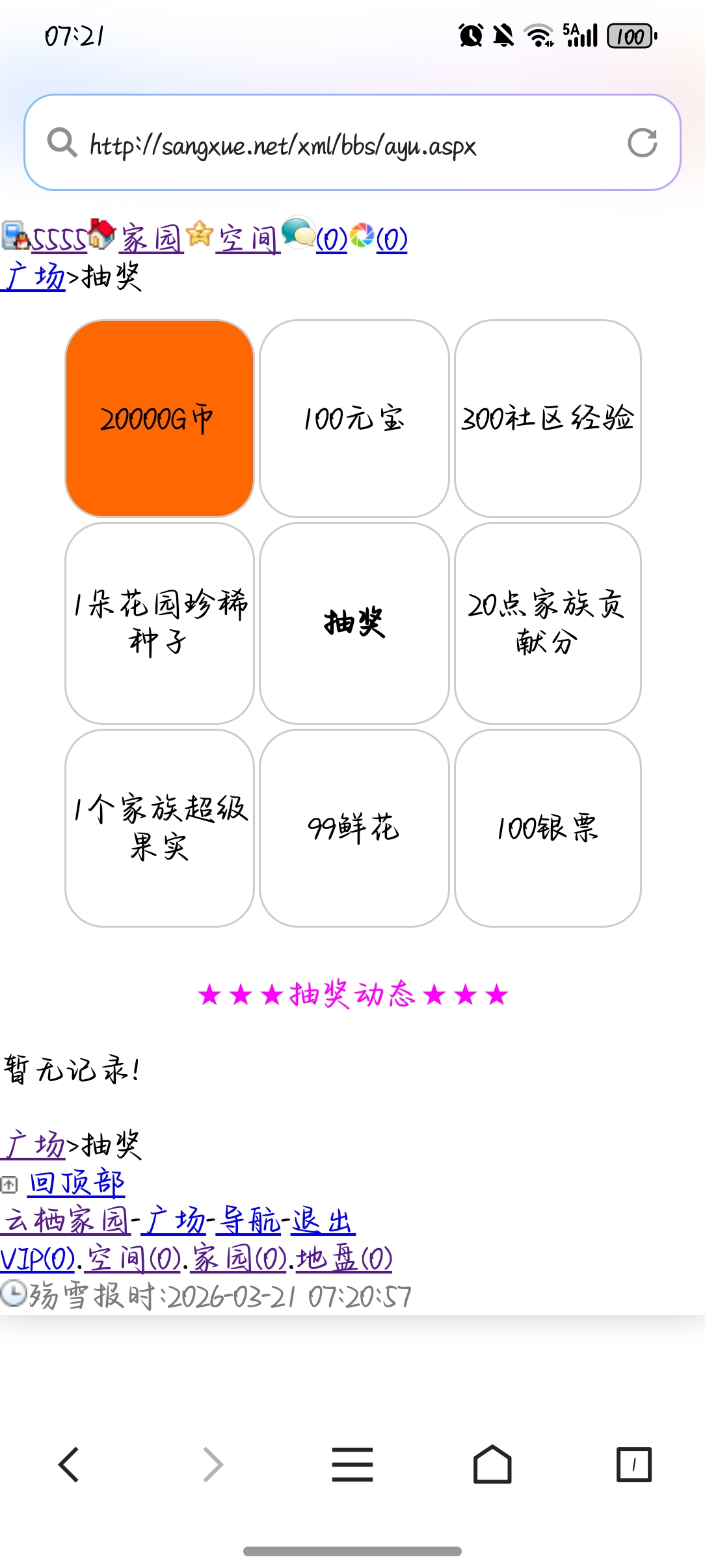Screen dimensions: 705x1568
Task: Open the 地盘(0) footer link
Action: pos(344,1259)
